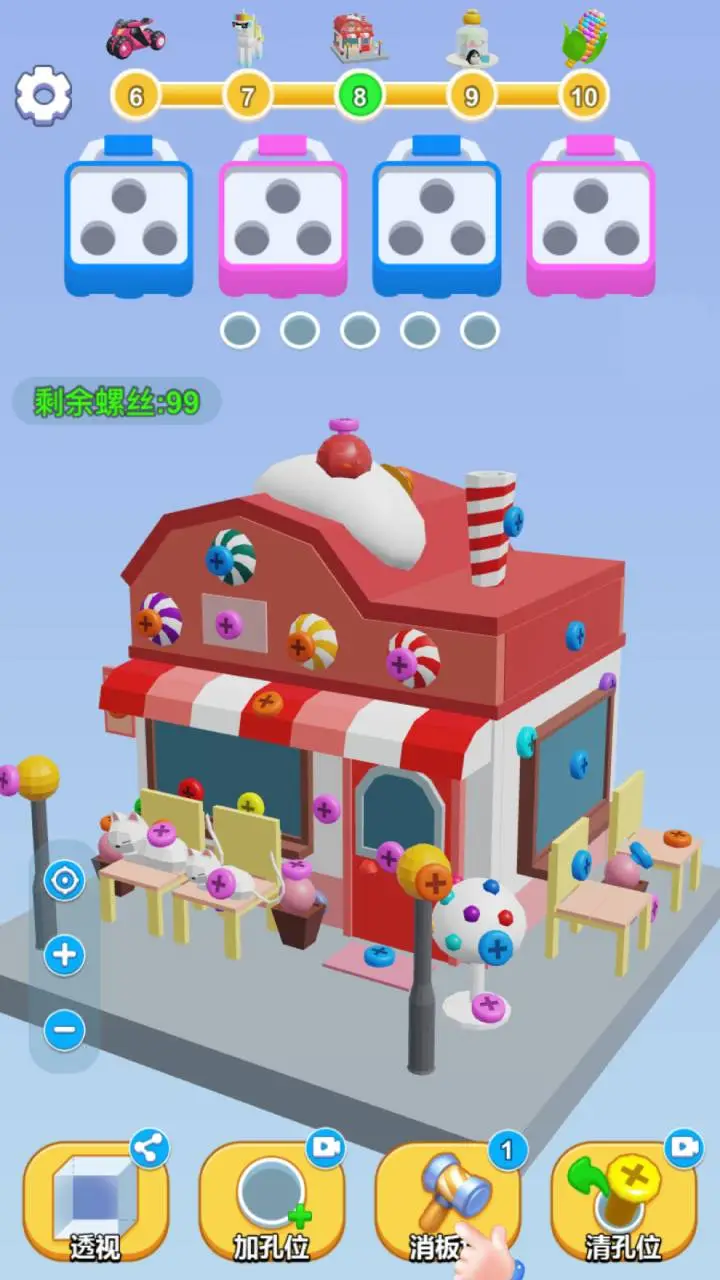The height and width of the screenshot is (1280, 720).
Task: Unscrew the blue screw on the doormat
Action: click(379, 956)
